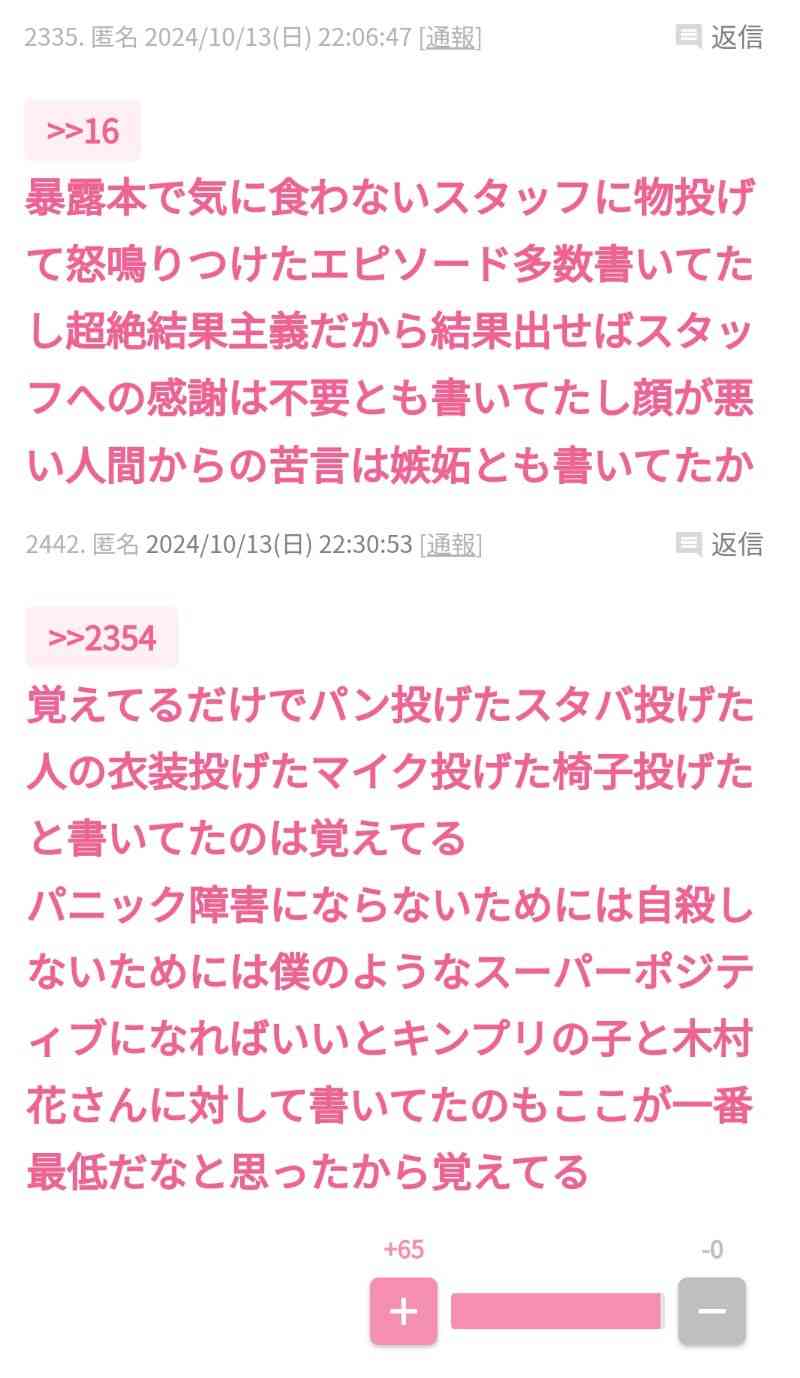Report comment 2442 via 通報 link
Viewport: 800px width, 1378px height.
[450, 545]
